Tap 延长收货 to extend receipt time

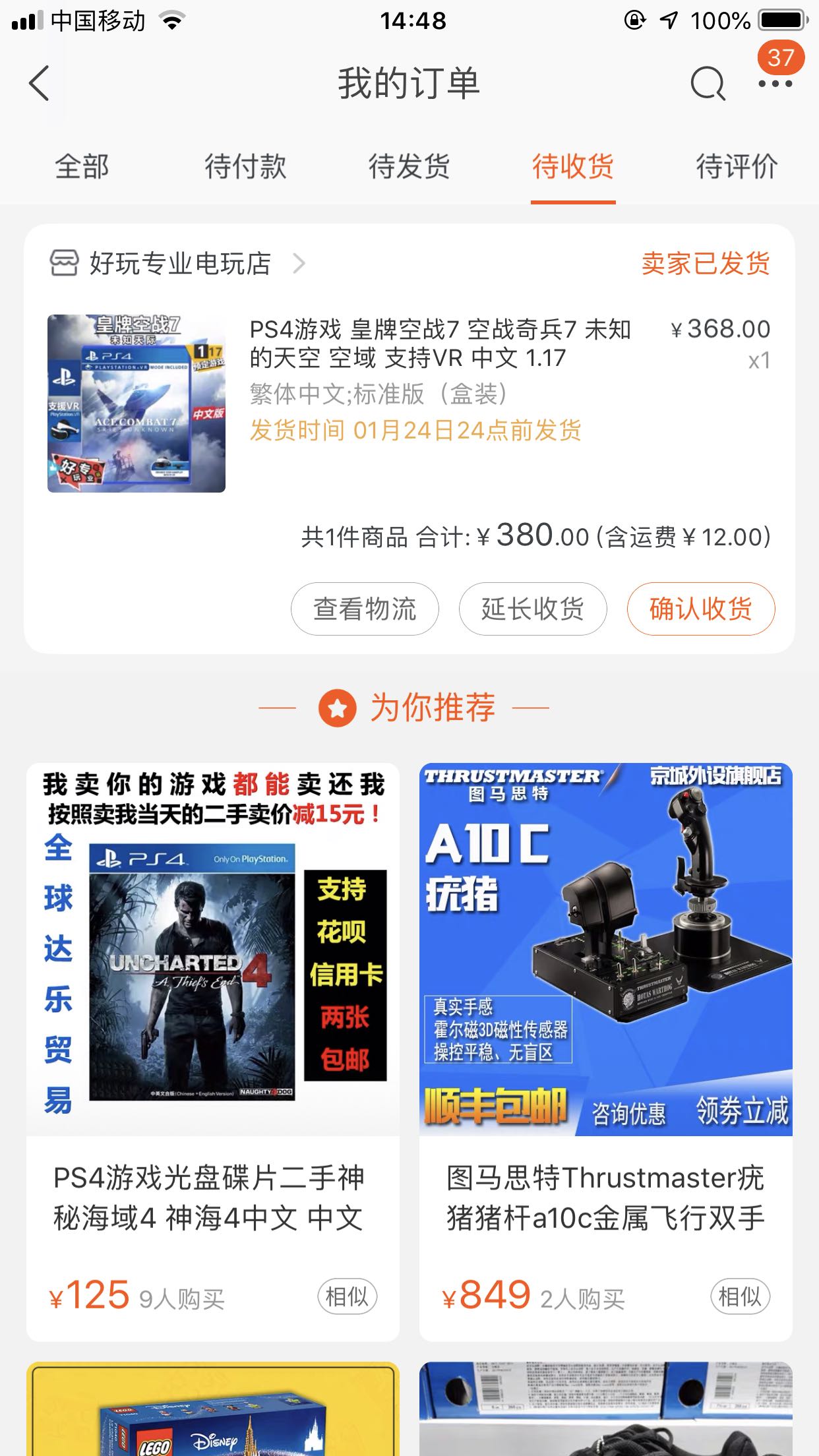click(533, 609)
